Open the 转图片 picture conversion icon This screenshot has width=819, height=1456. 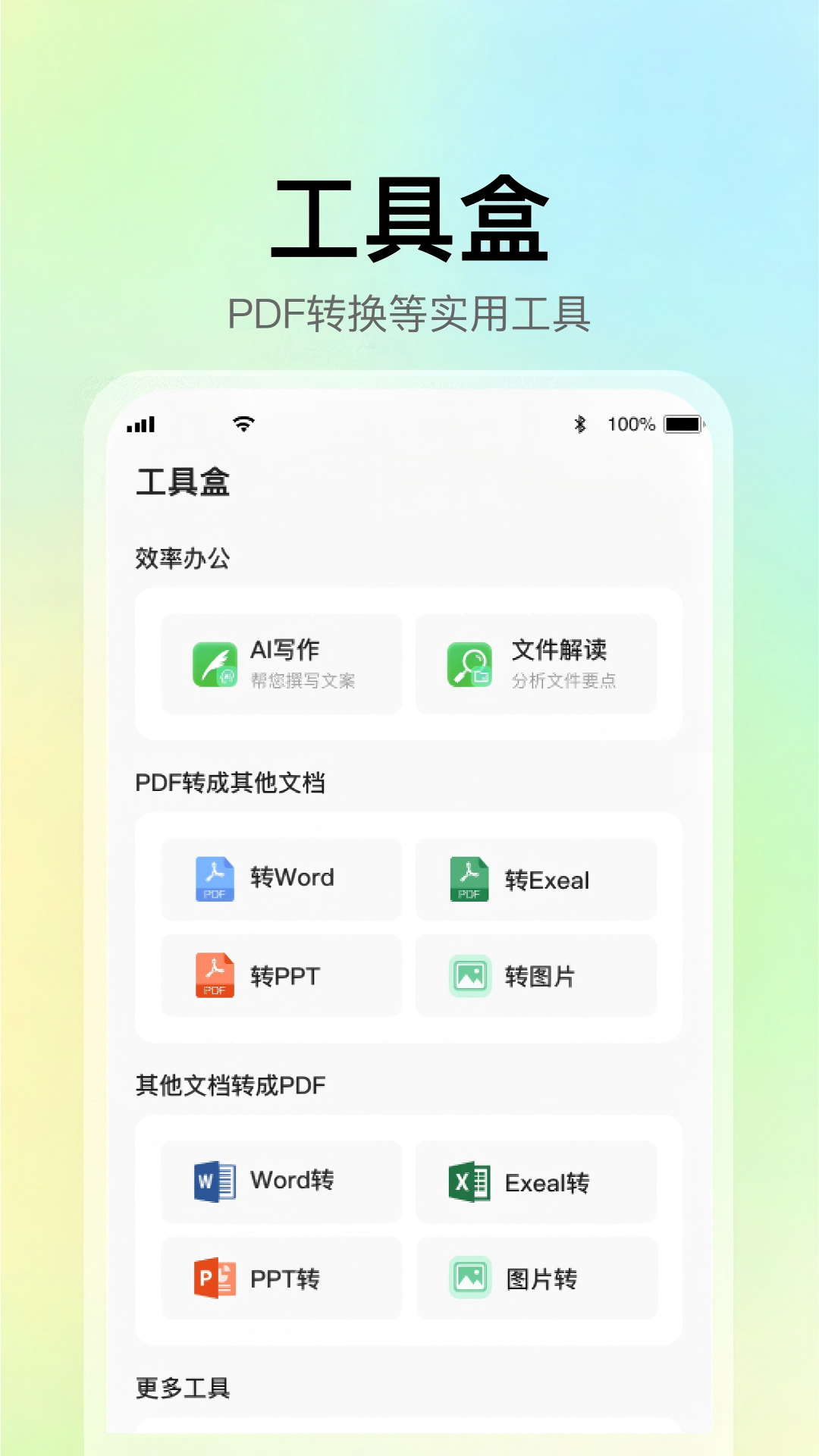pos(470,976)
